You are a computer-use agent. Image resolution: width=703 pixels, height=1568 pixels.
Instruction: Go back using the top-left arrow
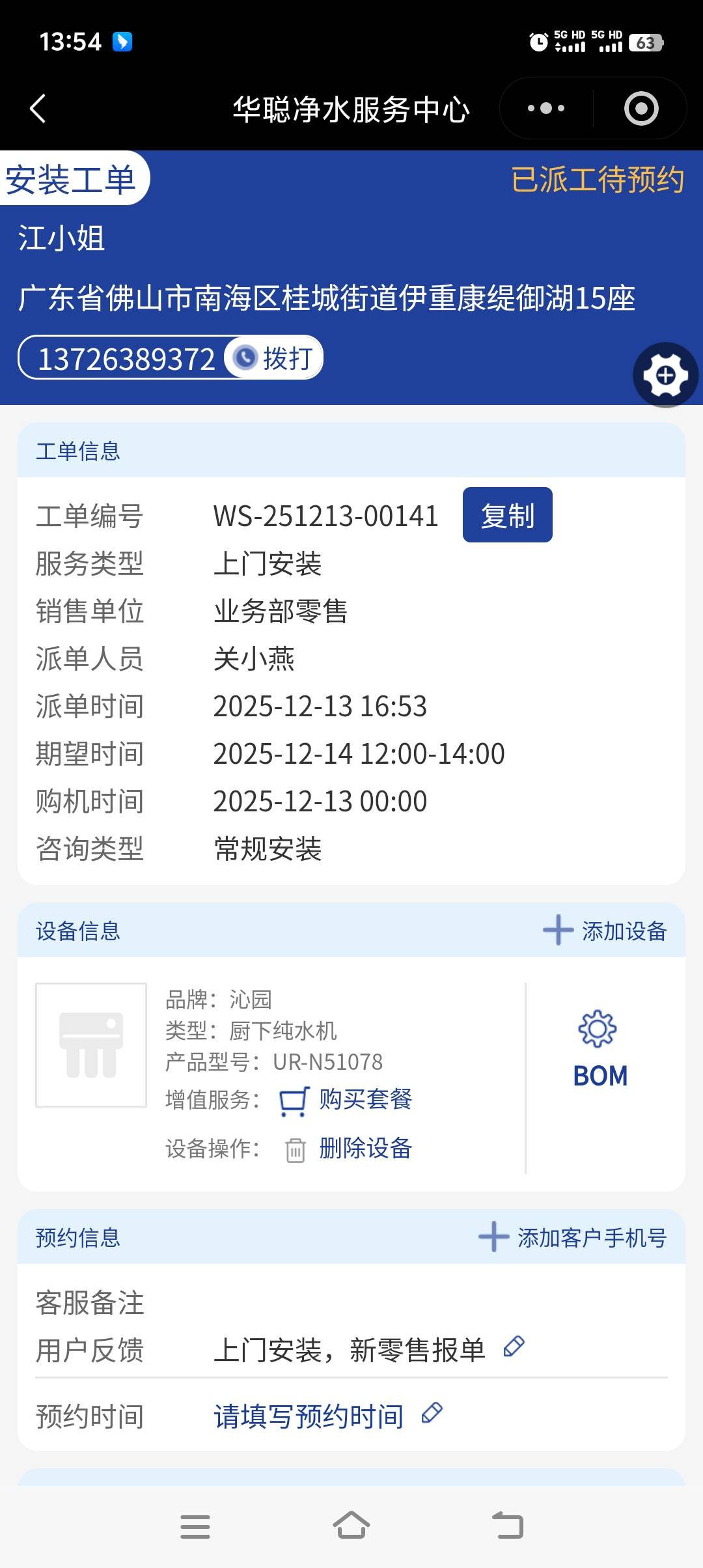tap(38, 108)
